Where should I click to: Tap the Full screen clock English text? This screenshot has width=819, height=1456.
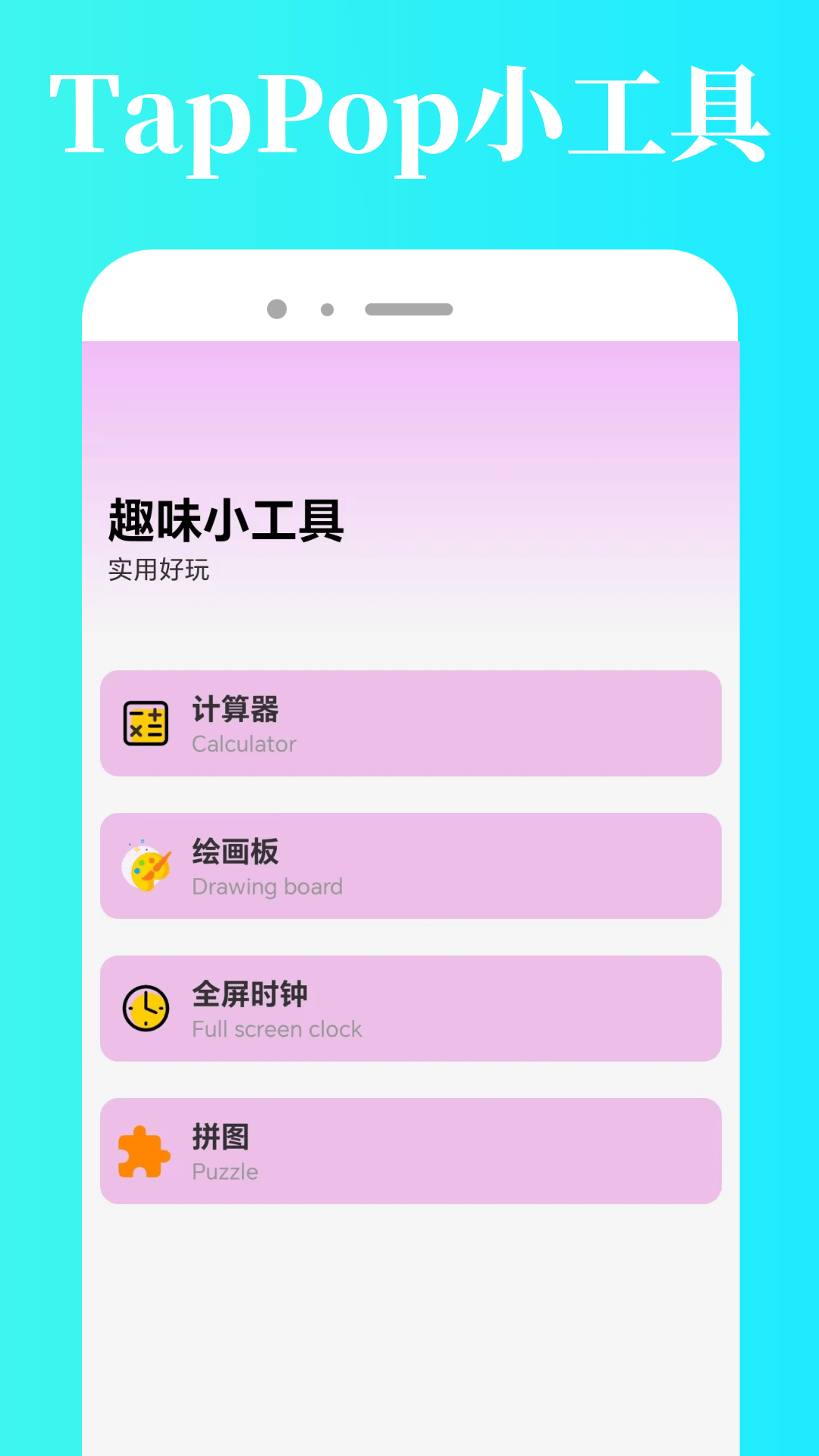pos(278,1029)
